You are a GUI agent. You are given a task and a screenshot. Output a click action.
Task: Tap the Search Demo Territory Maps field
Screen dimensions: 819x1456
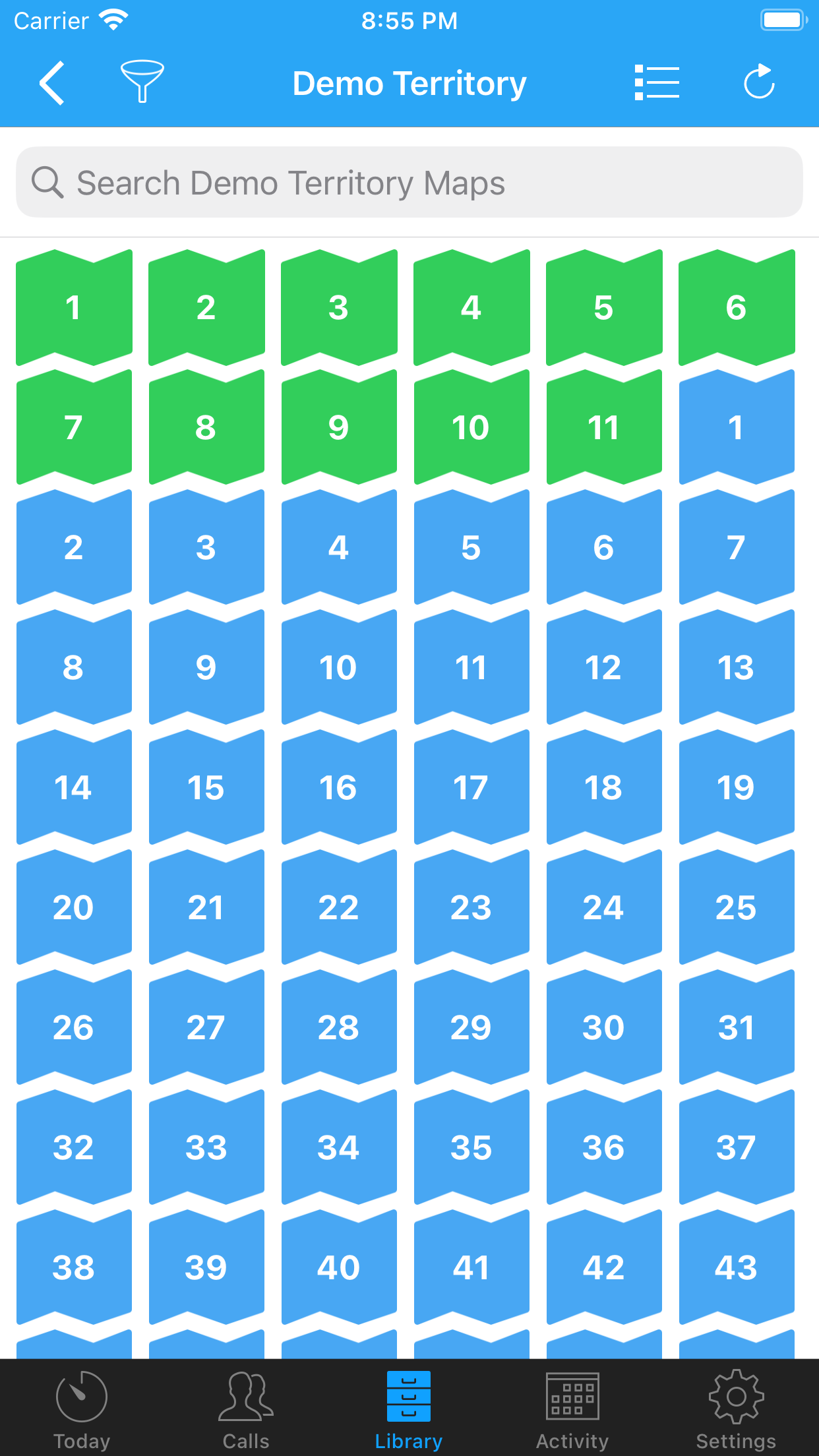409,182
